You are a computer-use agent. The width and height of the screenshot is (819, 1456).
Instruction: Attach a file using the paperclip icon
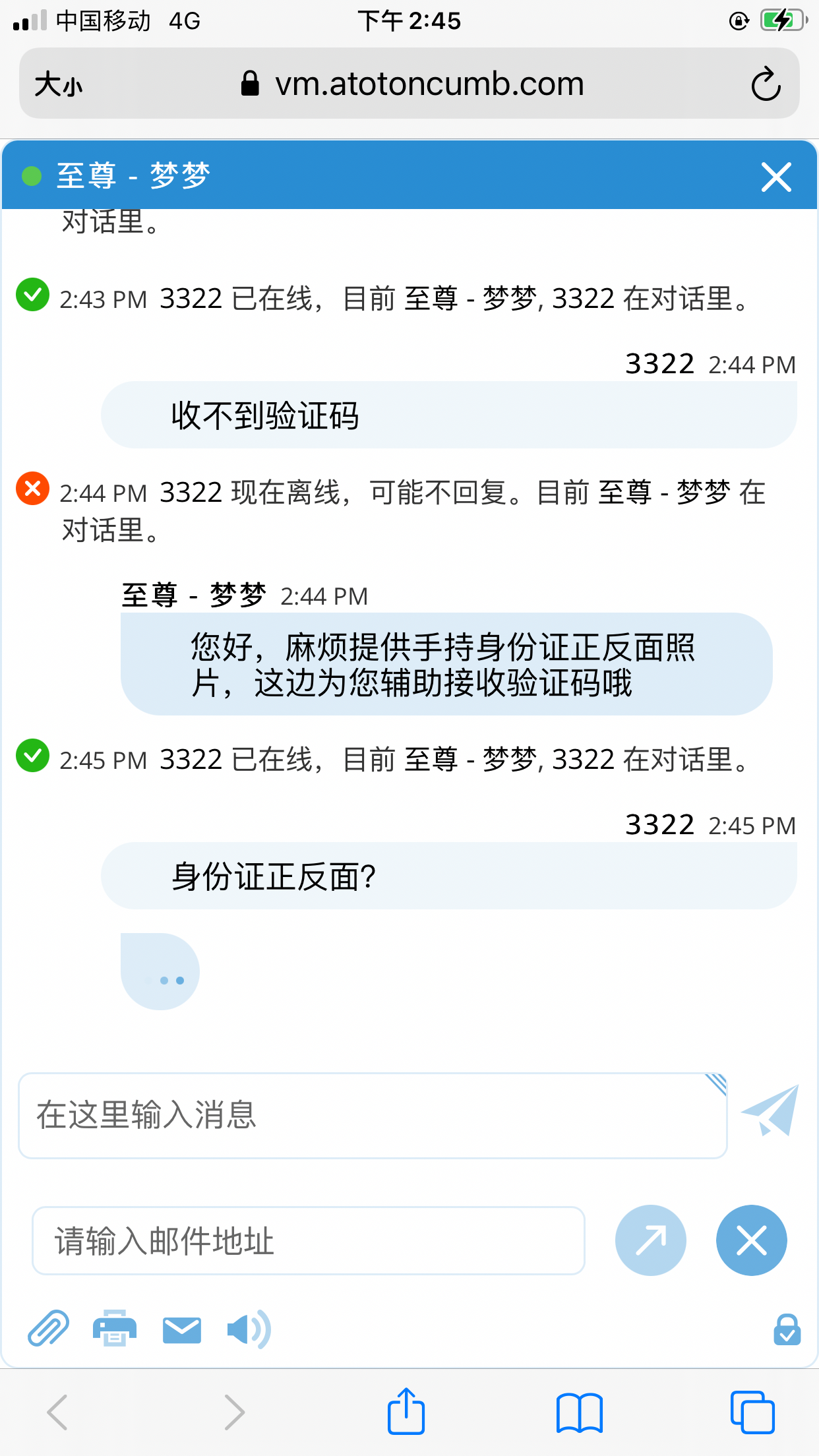pyautogui.click(x=49, y=1329)
